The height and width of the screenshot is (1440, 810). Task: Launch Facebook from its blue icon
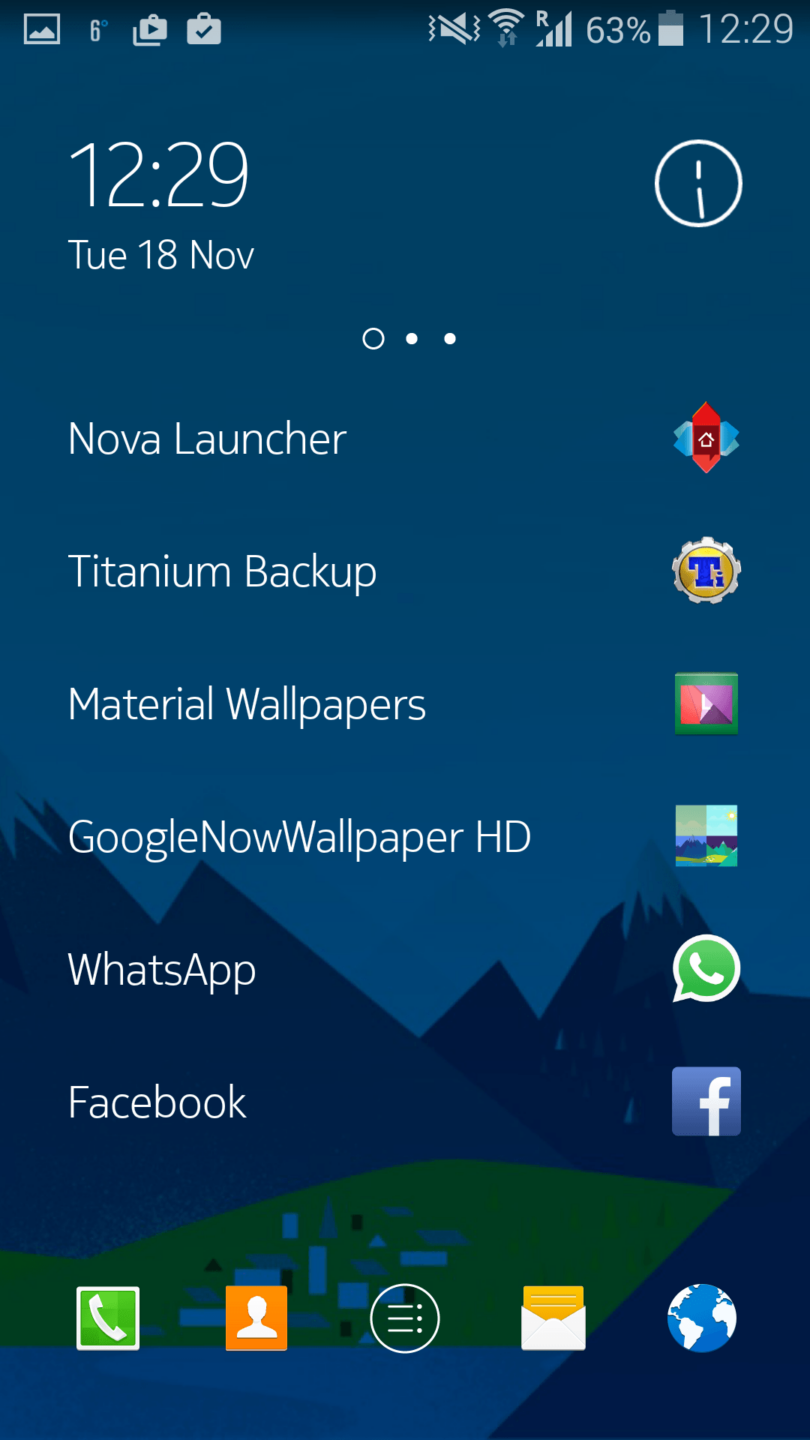coord(706,1101)
